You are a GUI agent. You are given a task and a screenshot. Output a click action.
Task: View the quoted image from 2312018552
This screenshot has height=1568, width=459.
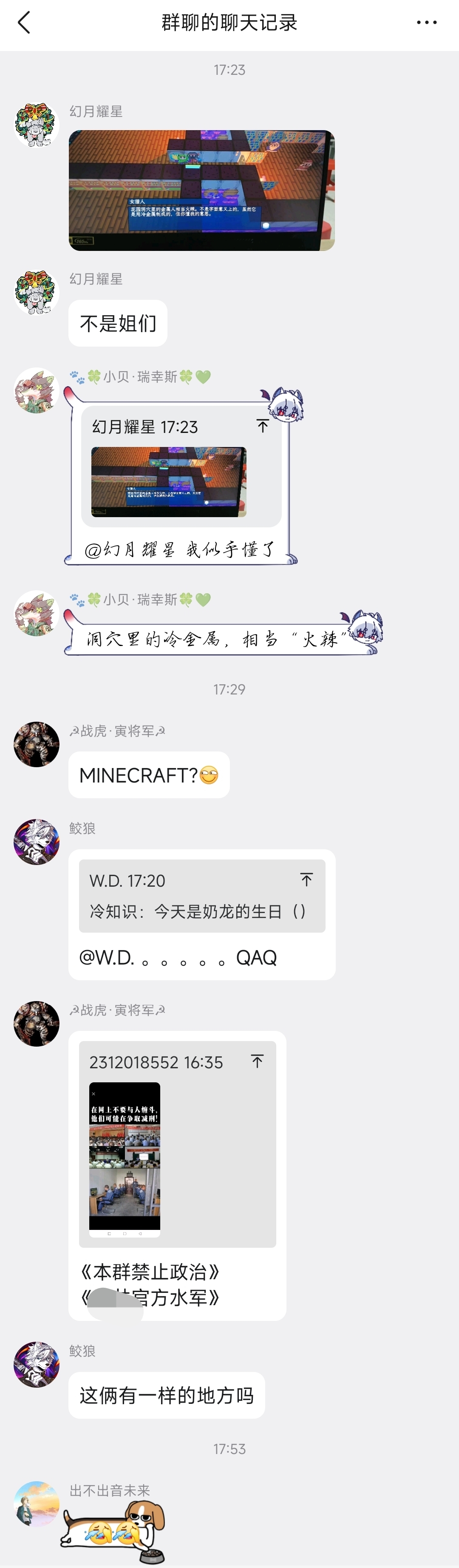[x=125, y=1159]
